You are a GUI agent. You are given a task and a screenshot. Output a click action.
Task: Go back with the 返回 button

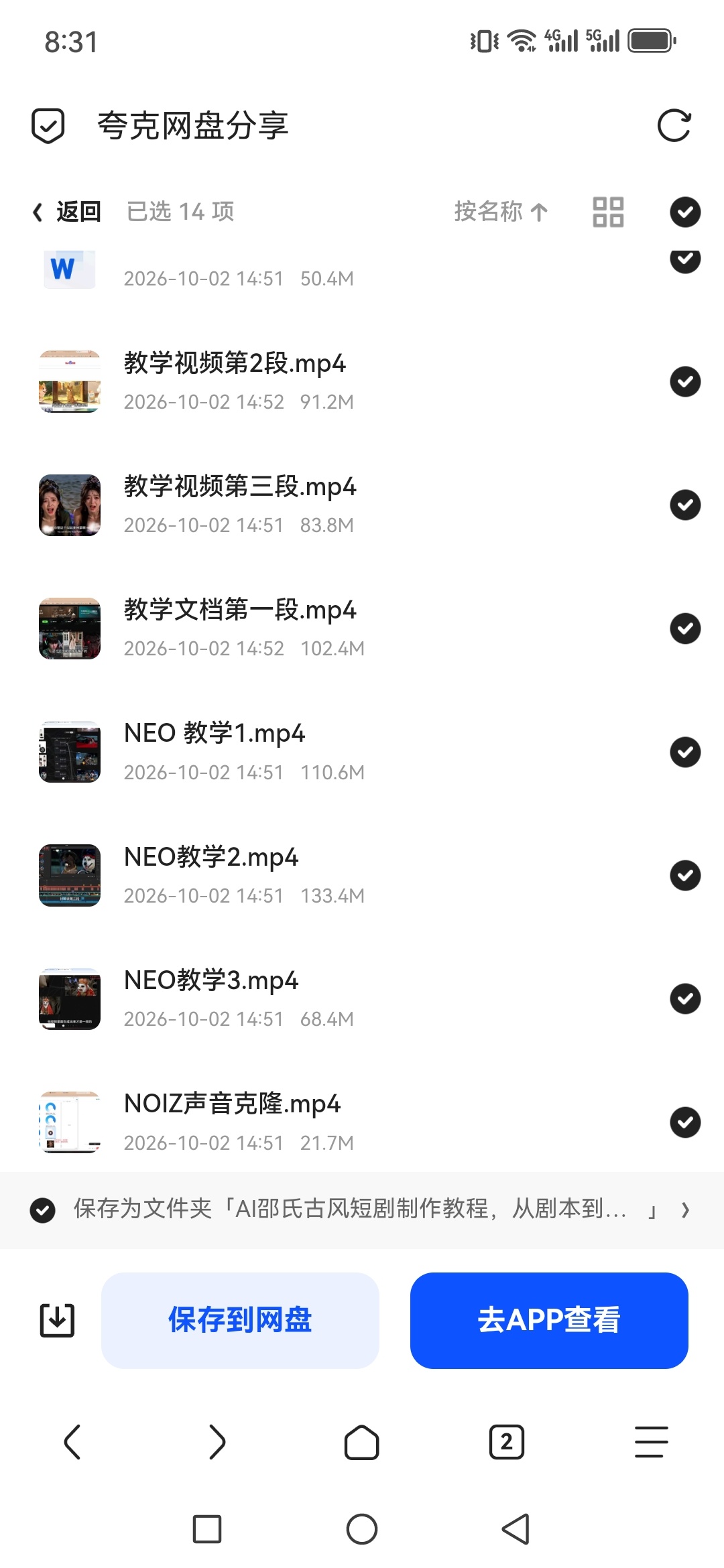tap(67, 212)
